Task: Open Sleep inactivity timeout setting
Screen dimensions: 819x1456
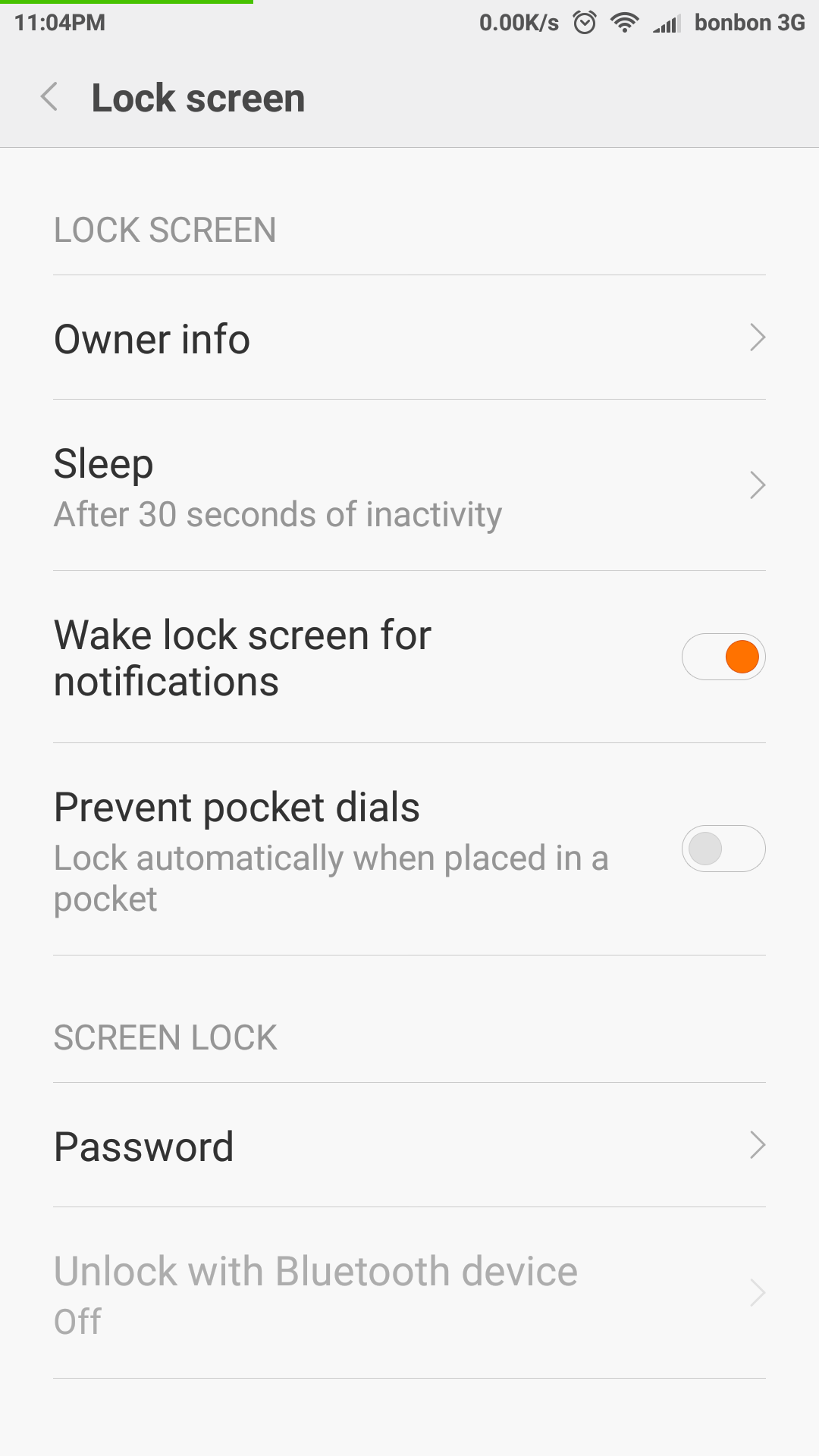Action: tap(409, 485)
